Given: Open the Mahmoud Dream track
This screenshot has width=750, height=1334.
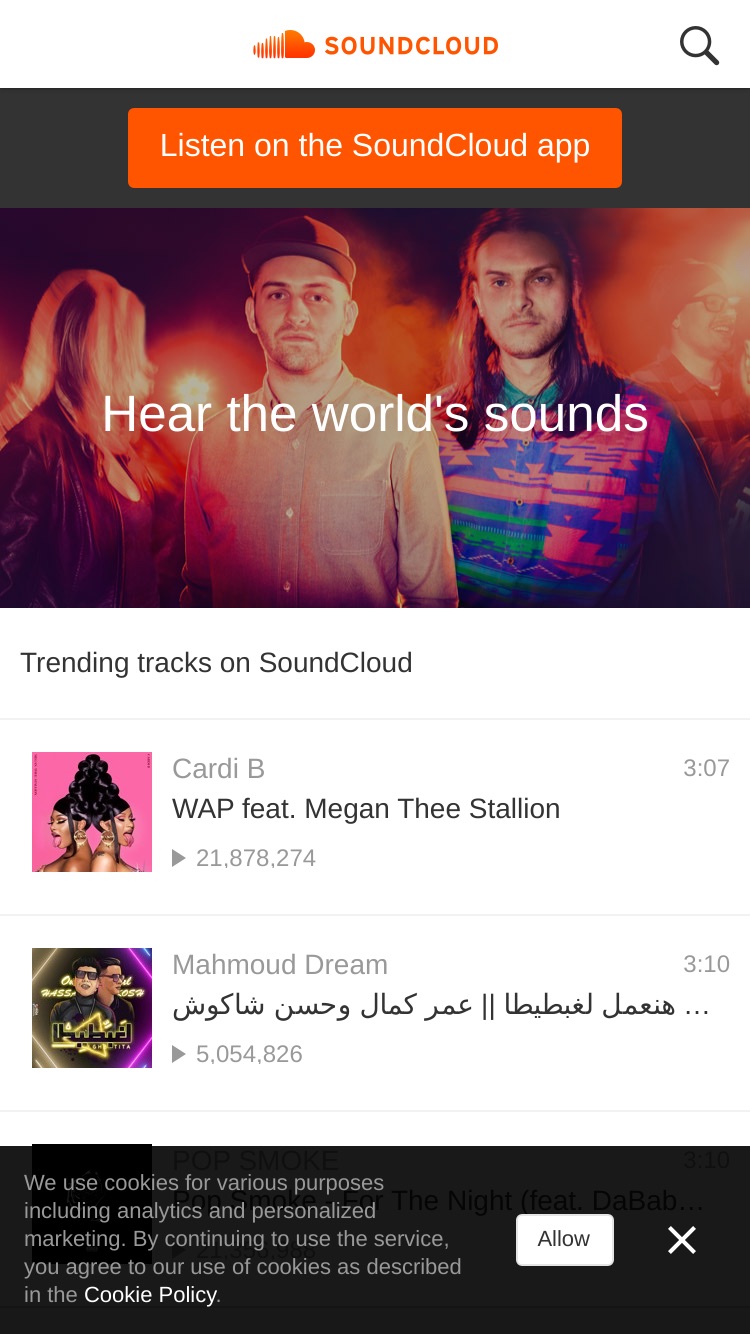Looking at the screenshot, I should pyautogui.click(x=375, y=1013).
